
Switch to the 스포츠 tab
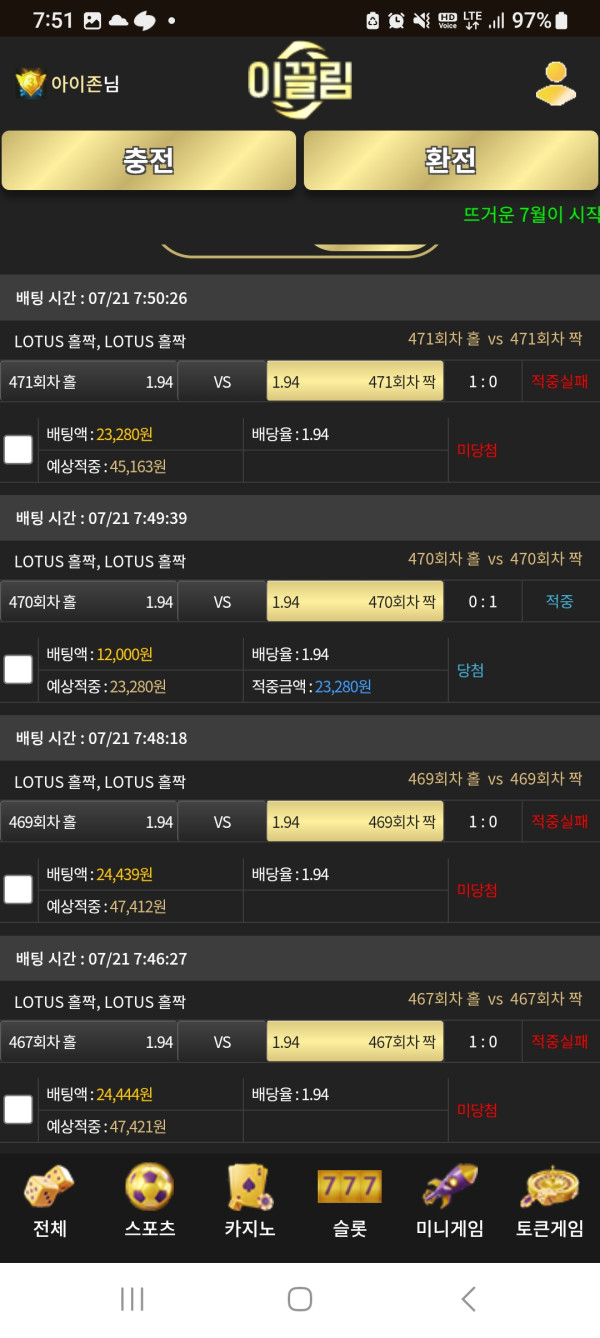[x=150, y=1201]
